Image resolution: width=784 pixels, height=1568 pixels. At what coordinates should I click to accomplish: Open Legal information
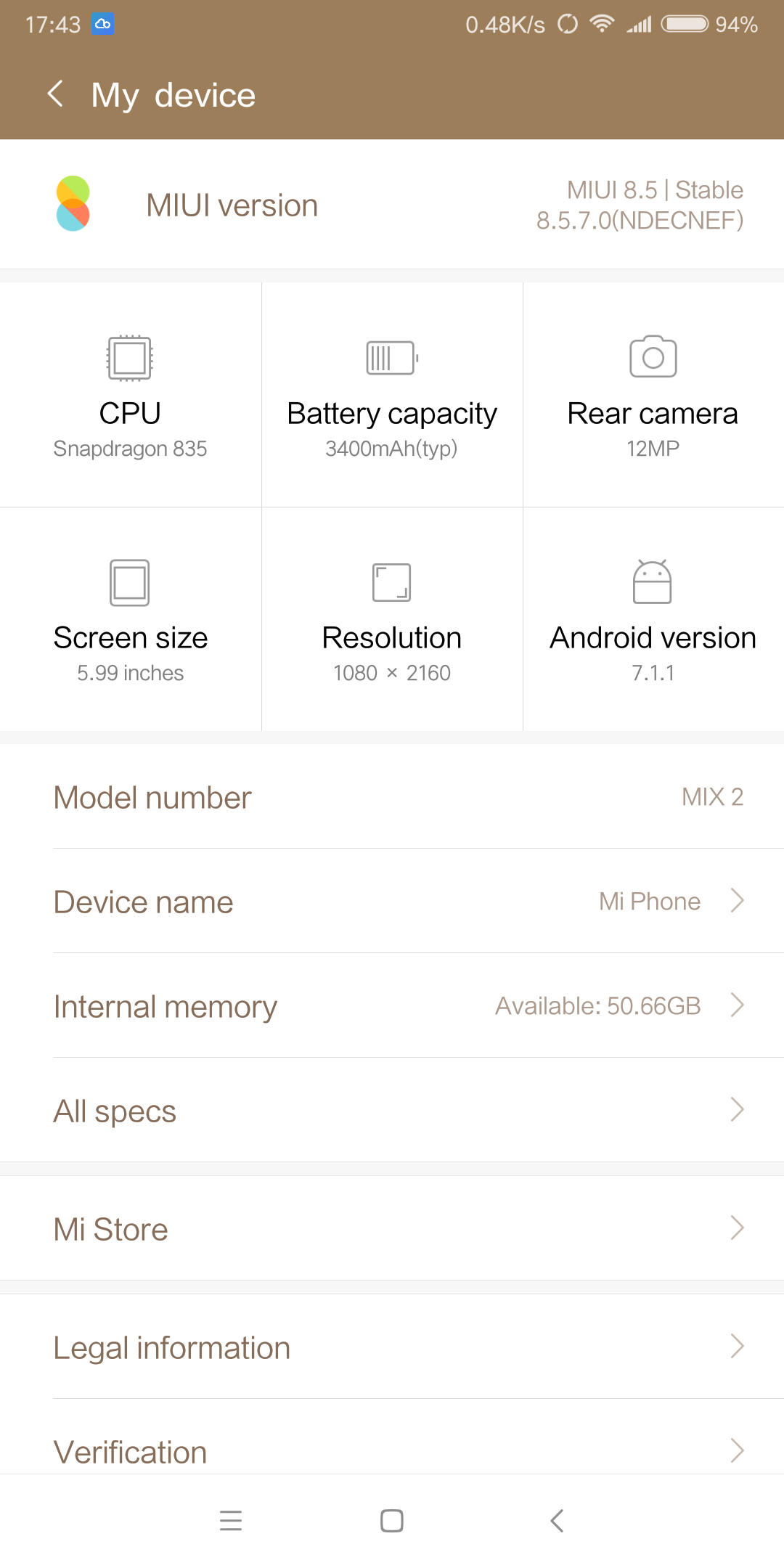point(392,1347)
